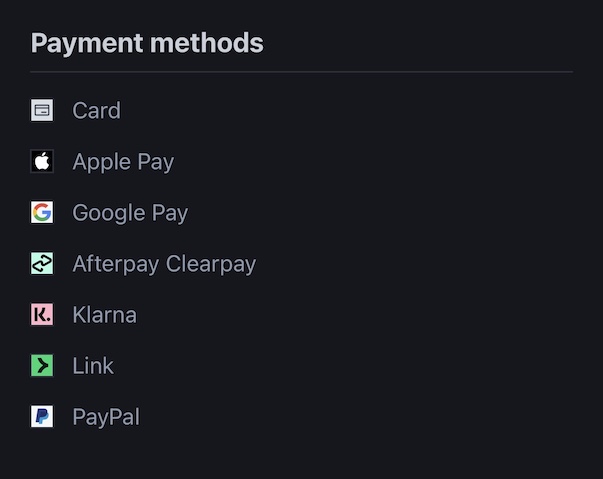
Task: Choose Link as payment method
Action: 93,366
